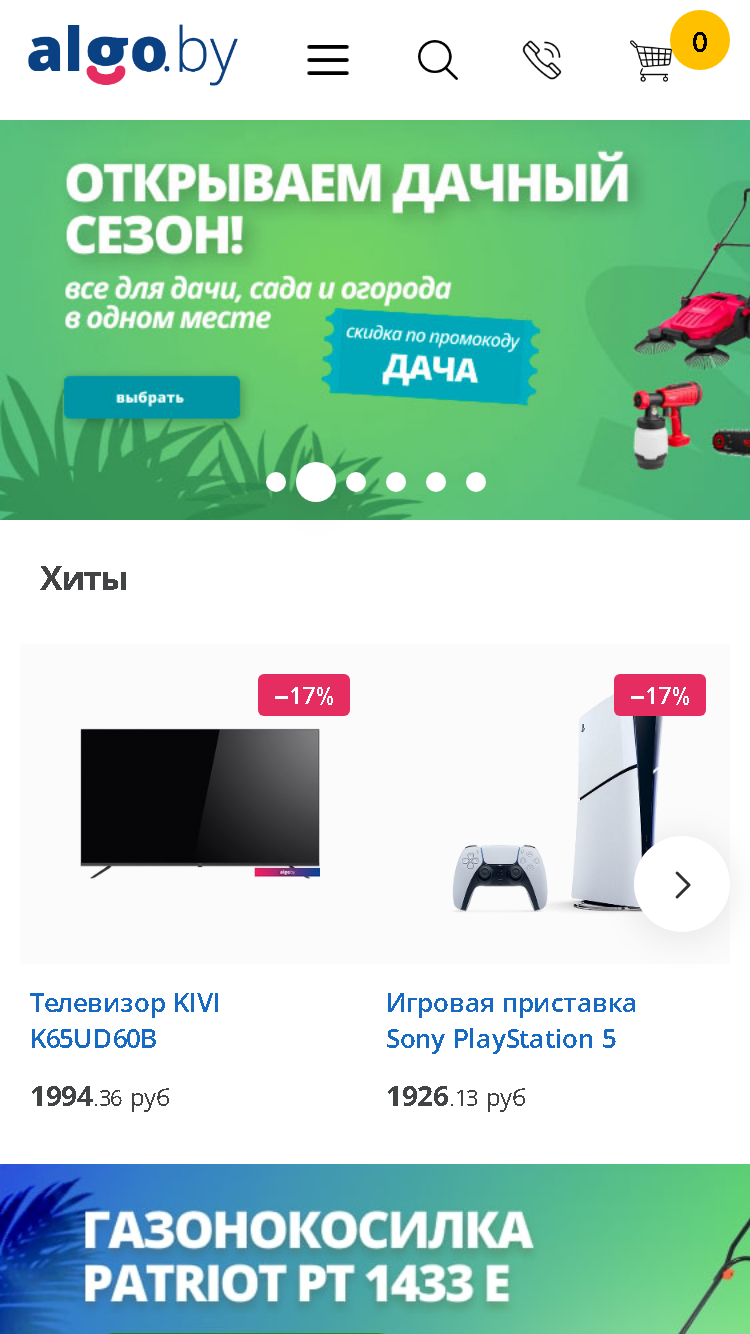This screenshot has height=1334, width=750.
Task: Open the Игровая приставка Sony PlayStation 5 link
Action: click(511, 1021)
